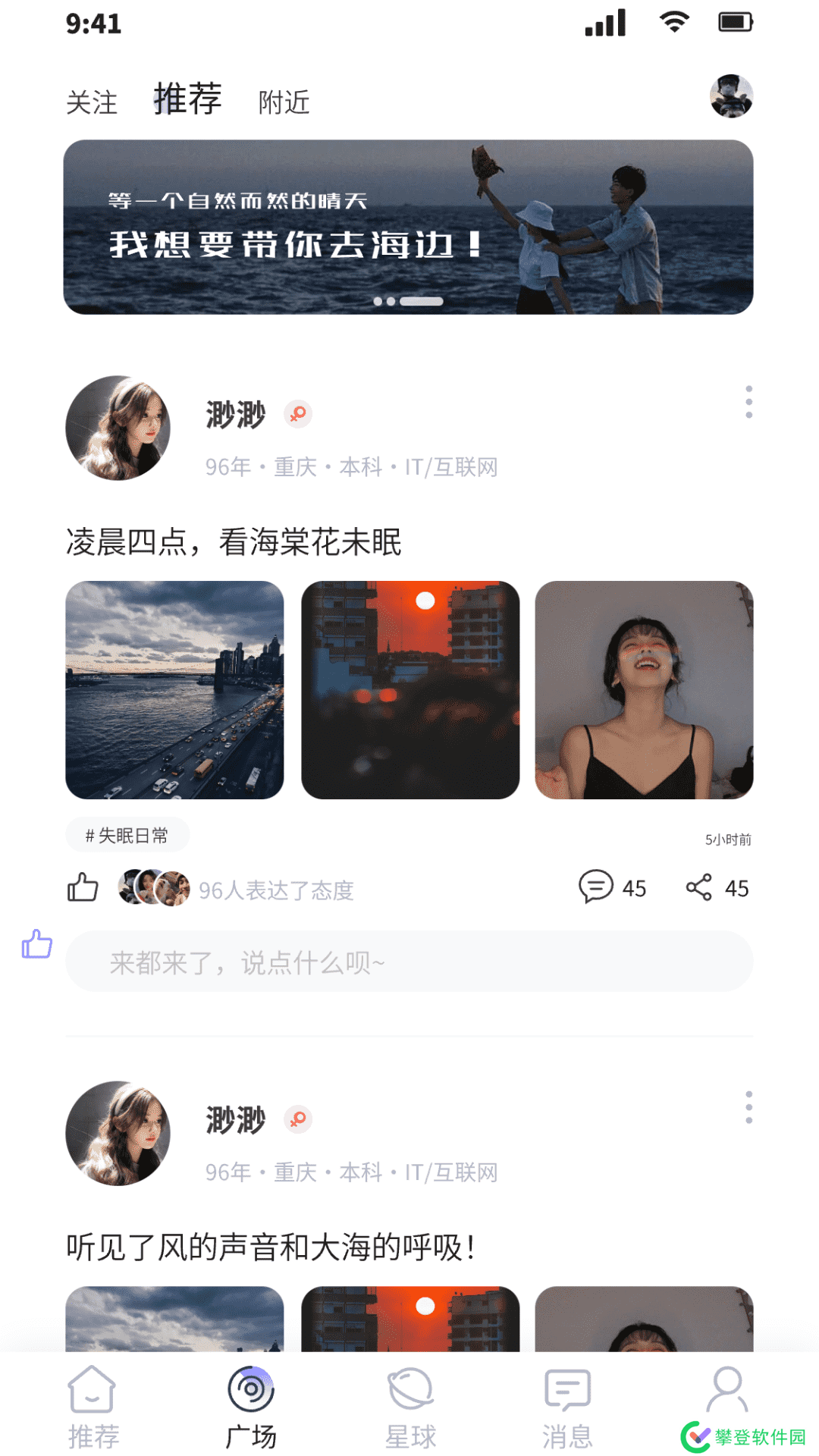This screenshot has width=819, height=1456.
Task: View the bridge photo in 凌晨四点 post
Action: (174, 690)
